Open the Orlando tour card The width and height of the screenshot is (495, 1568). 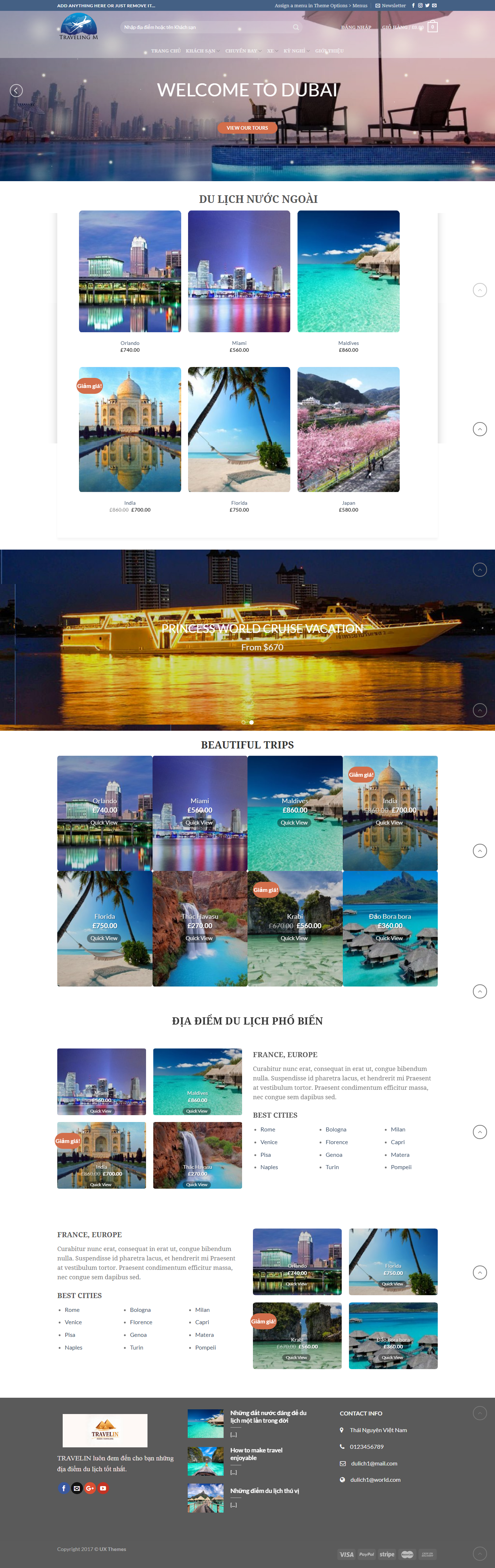130,271
